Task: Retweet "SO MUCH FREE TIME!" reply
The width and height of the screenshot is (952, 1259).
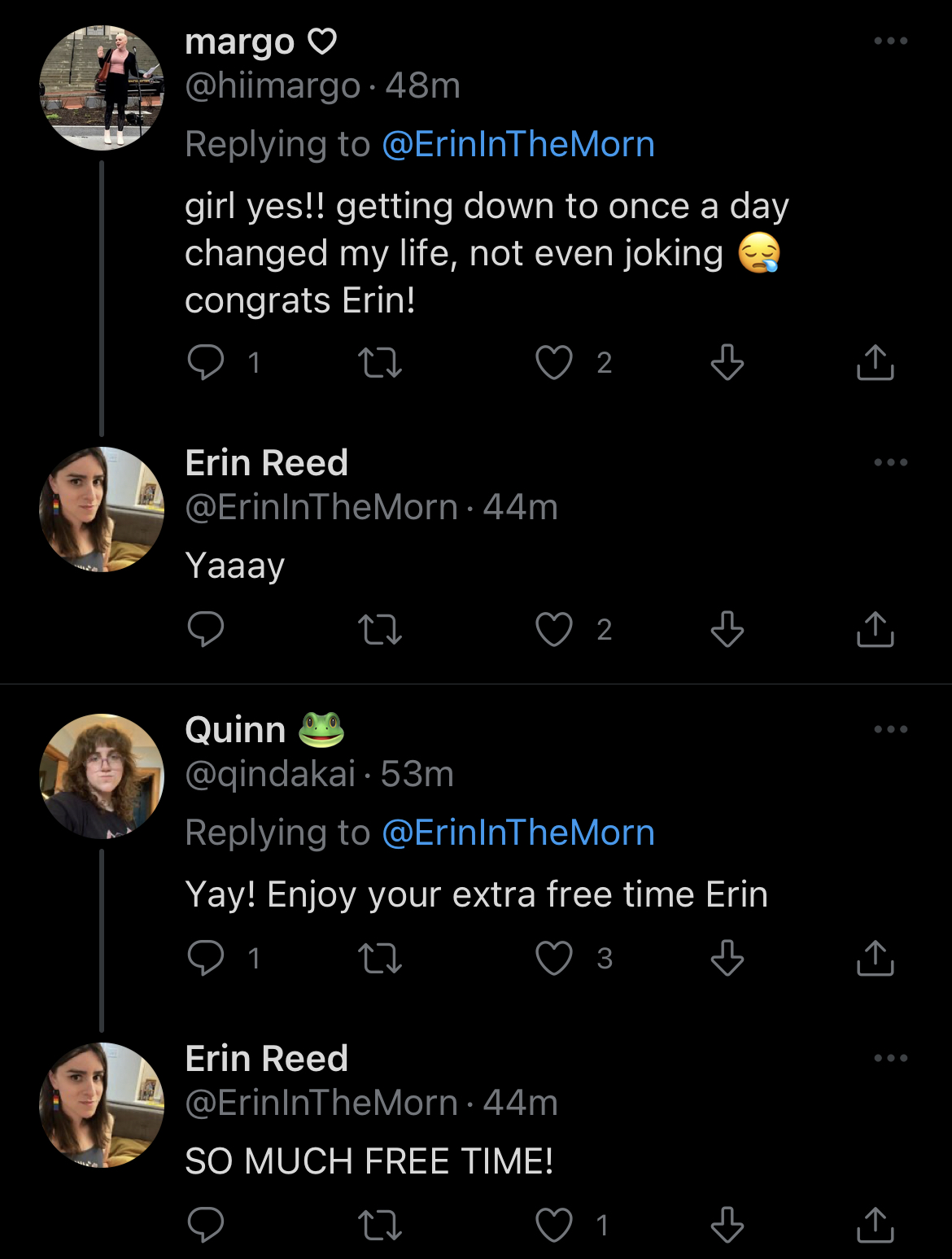Action: click(380, 1225)
